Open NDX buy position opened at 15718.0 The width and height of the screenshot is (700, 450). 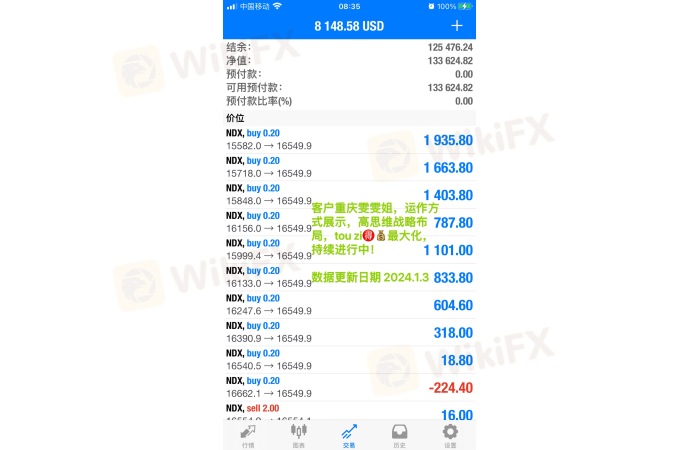coord(349,167)
